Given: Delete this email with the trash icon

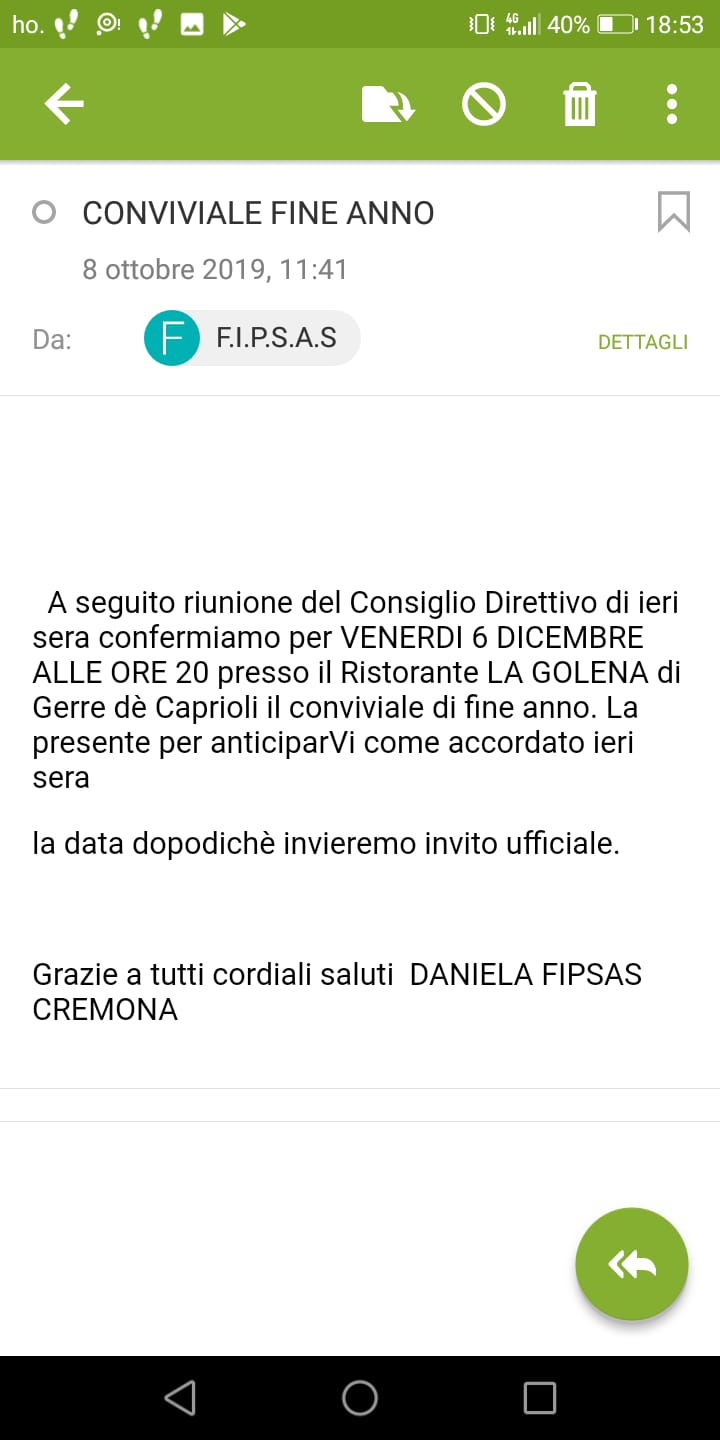Looking at the screenshot, I should (580, 104).
